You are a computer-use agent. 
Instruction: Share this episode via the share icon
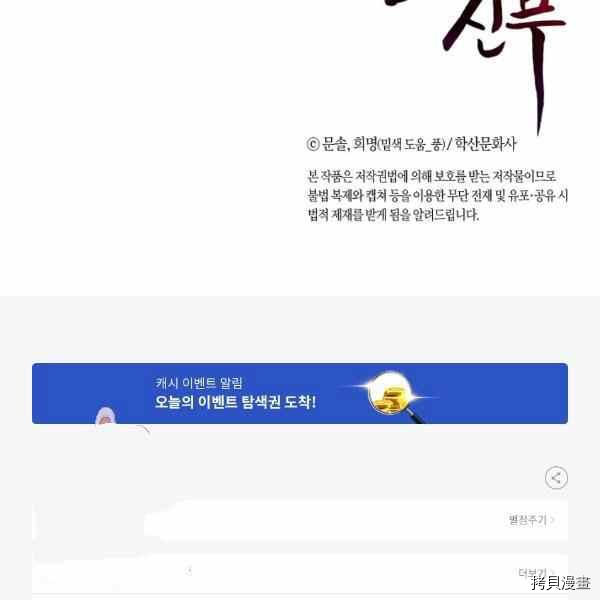coord(556,477)
